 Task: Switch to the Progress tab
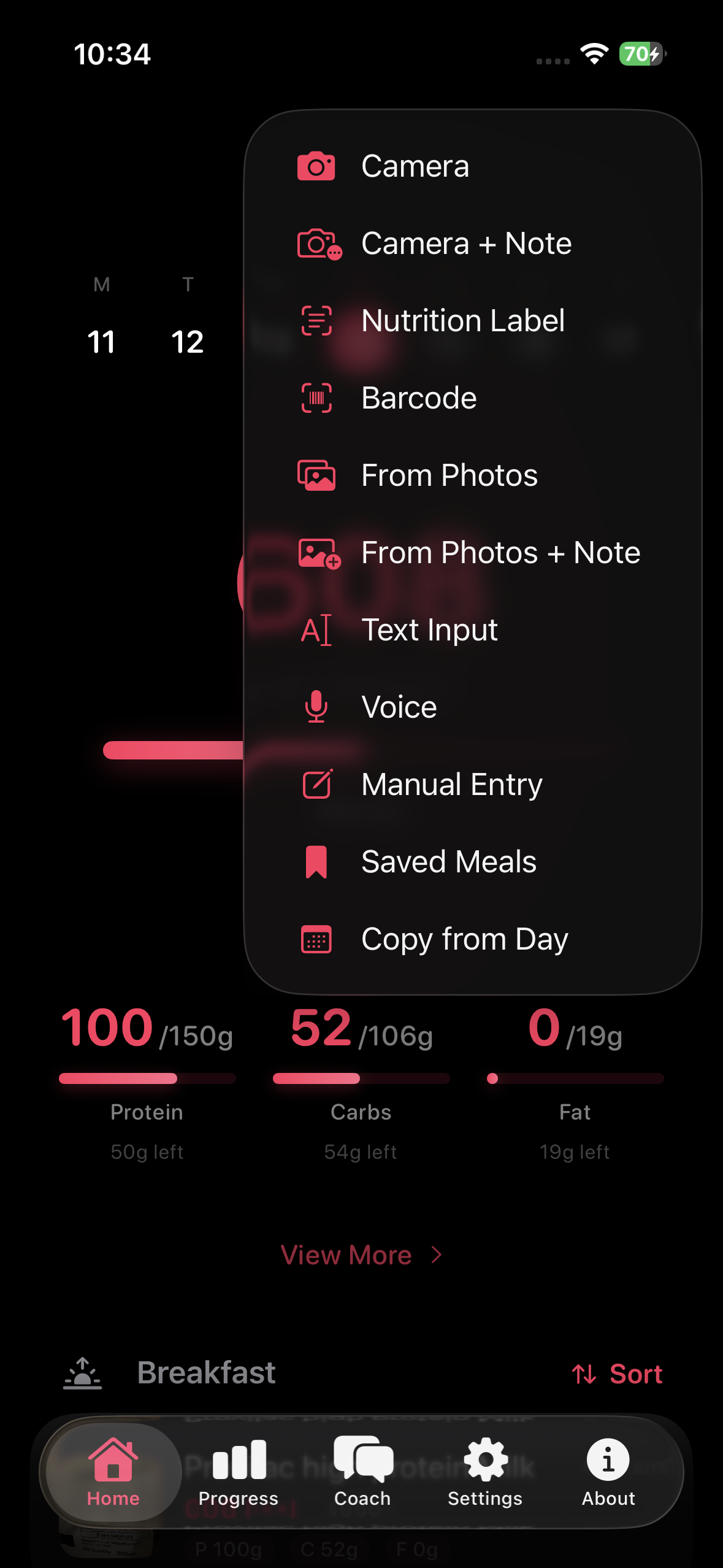point(239,1472)
